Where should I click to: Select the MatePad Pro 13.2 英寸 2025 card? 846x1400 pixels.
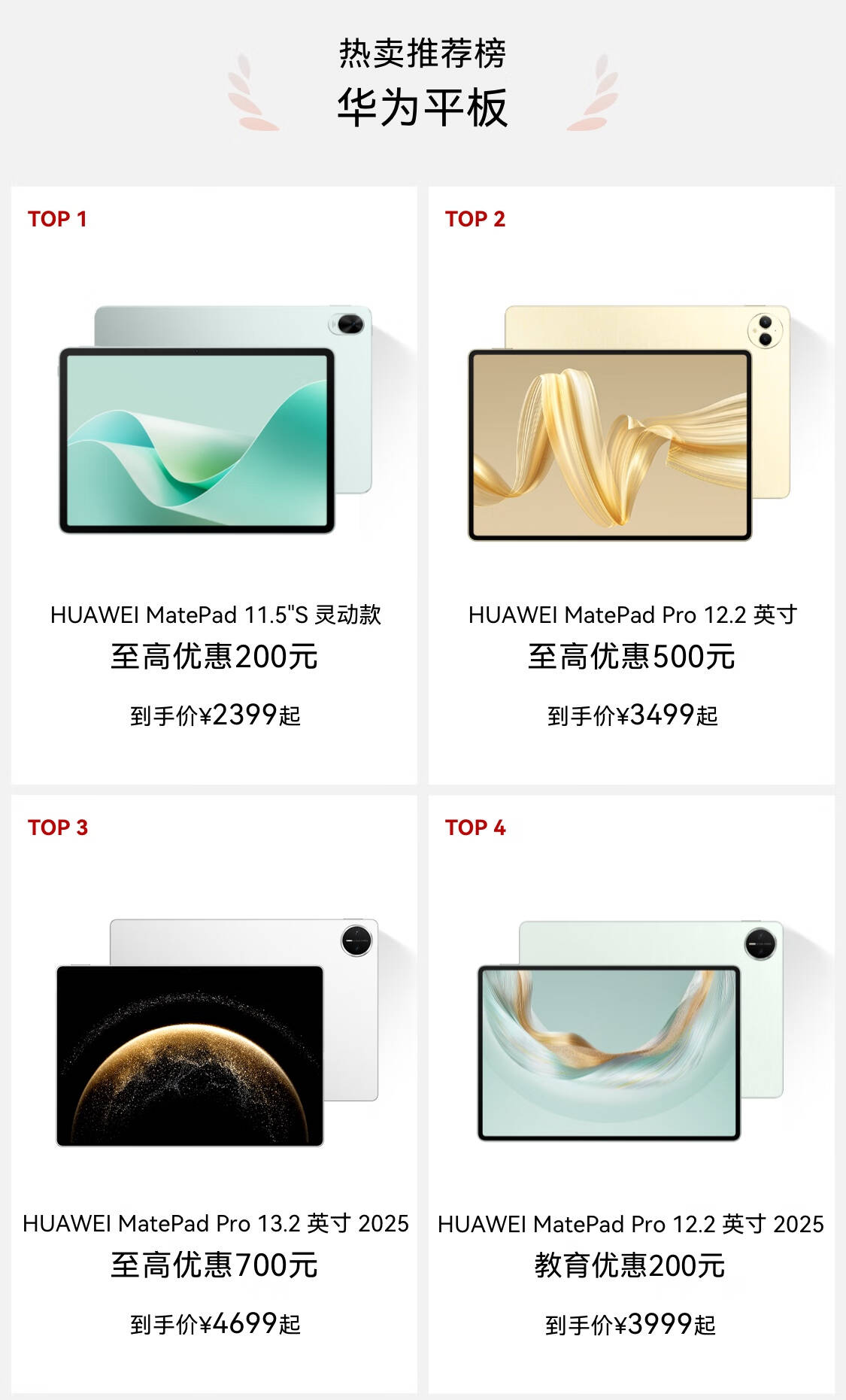[214, 1094]
